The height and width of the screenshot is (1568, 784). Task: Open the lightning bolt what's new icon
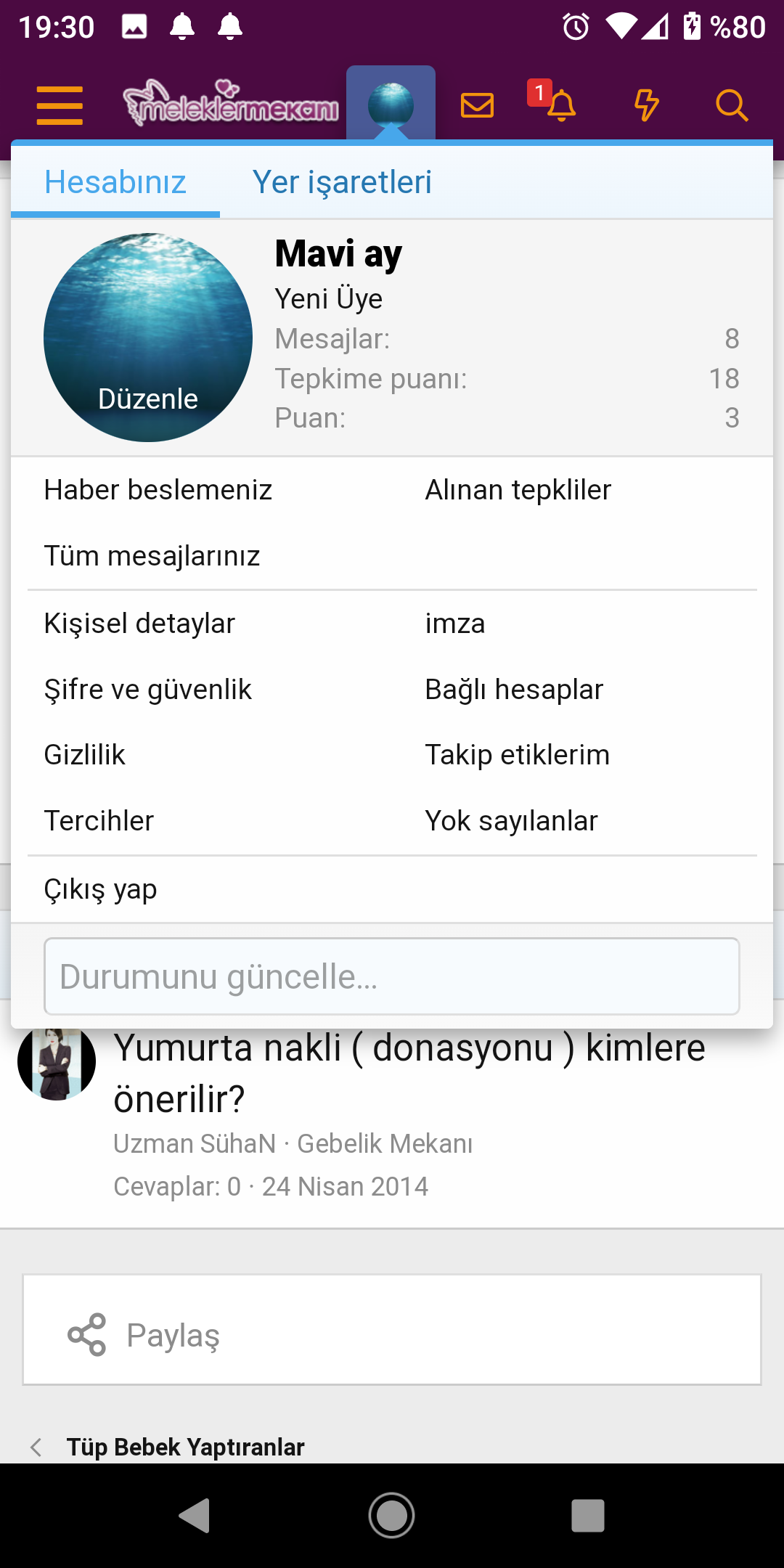646,105
